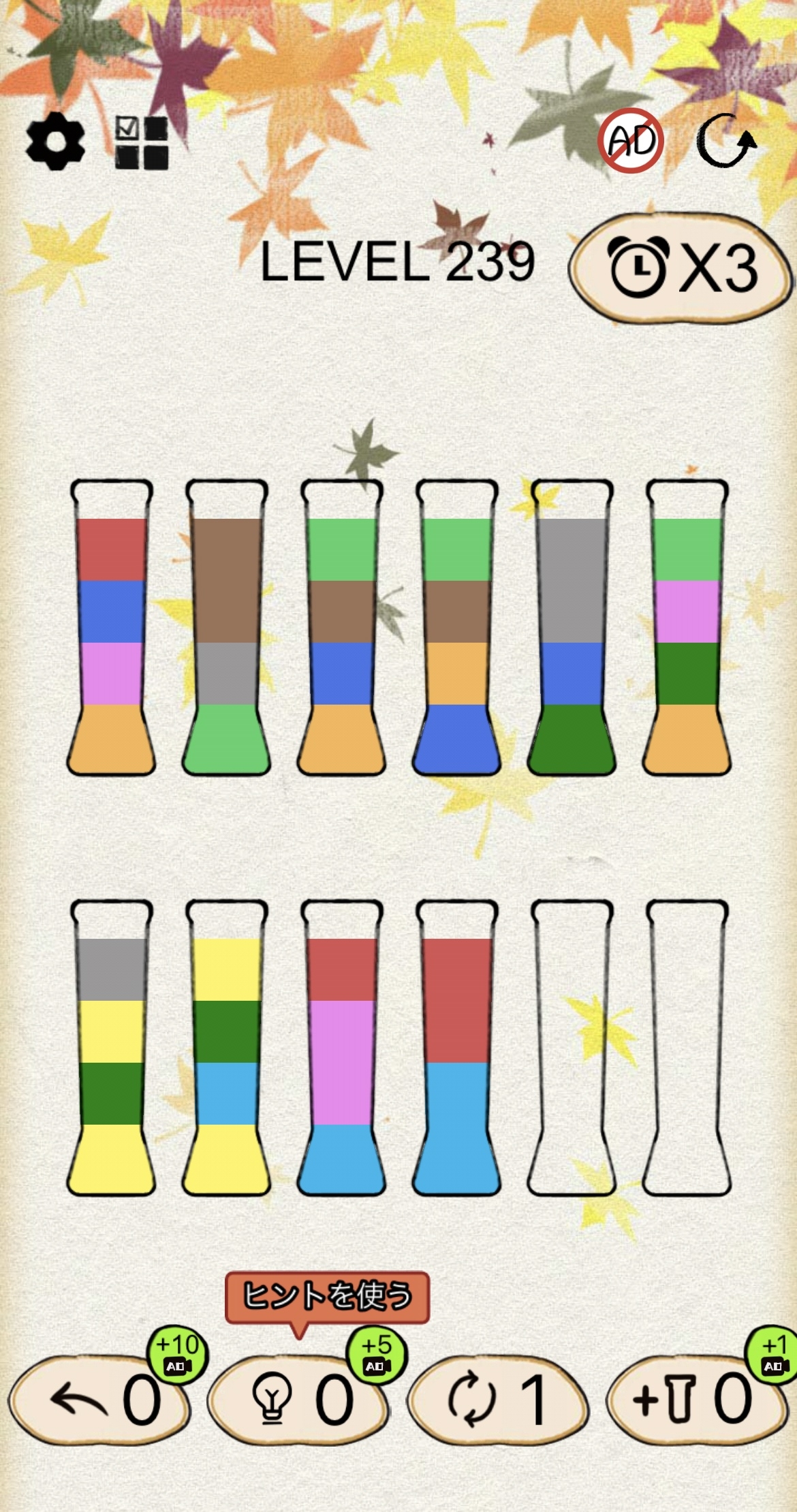Viewport: 797px width, 1512px height.
Task: Tap the shuffle refresh button
Action: 498,1400
